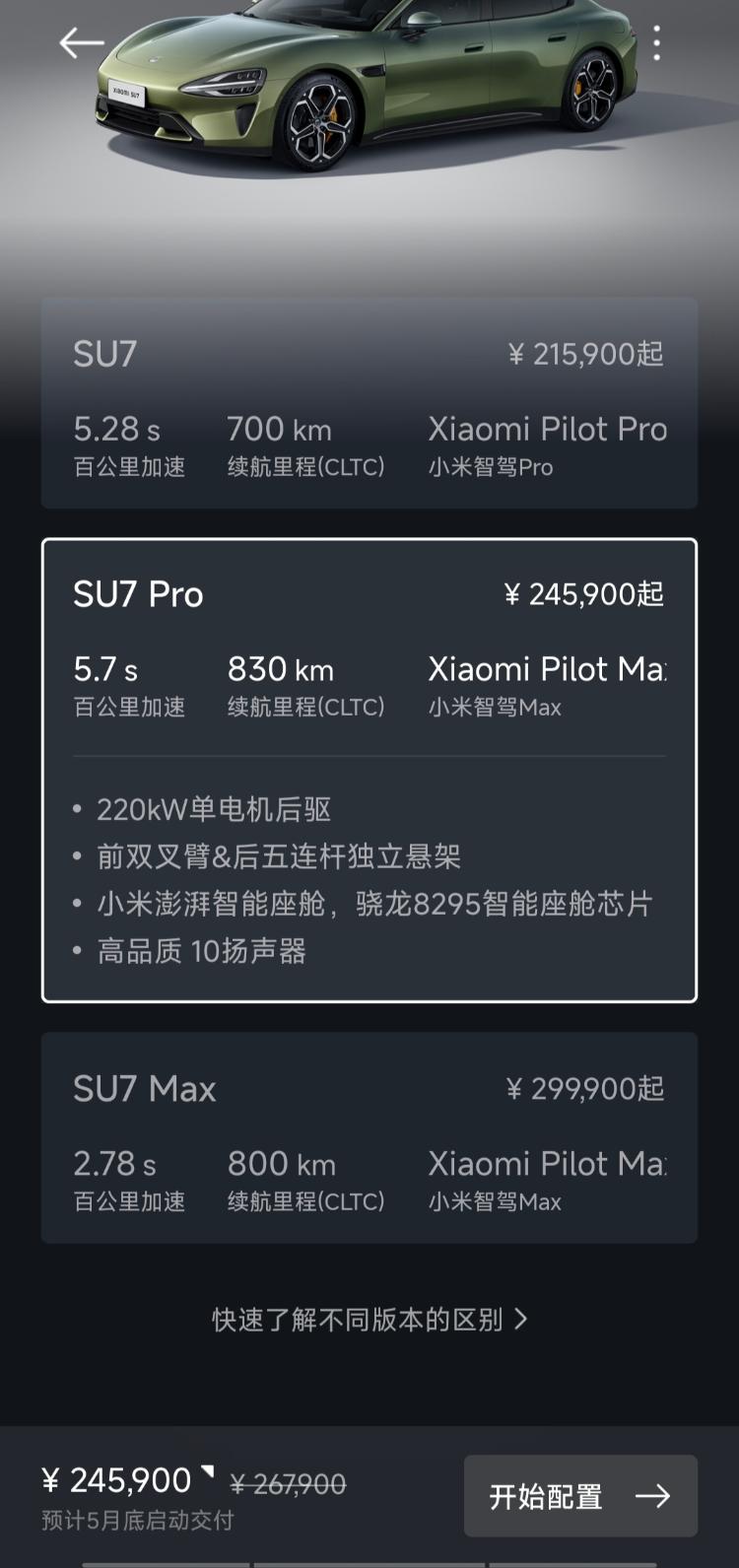Choose the SU7 Max version card
This screenshot has width=739, height=1568.
click(369, 1137)
